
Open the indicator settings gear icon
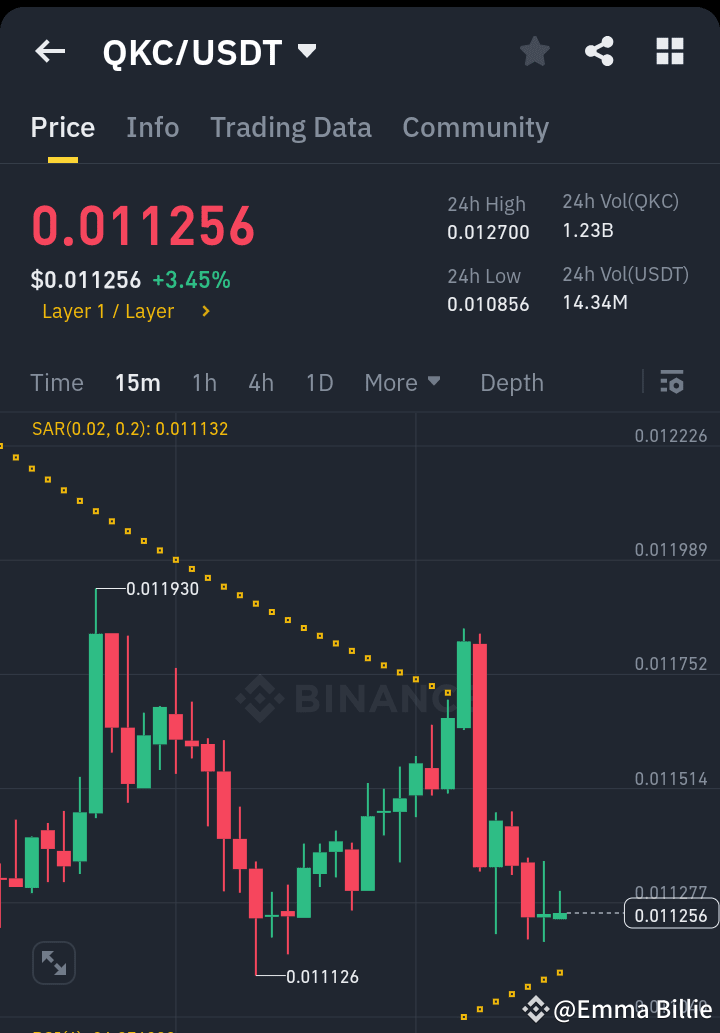coord(671,382)
